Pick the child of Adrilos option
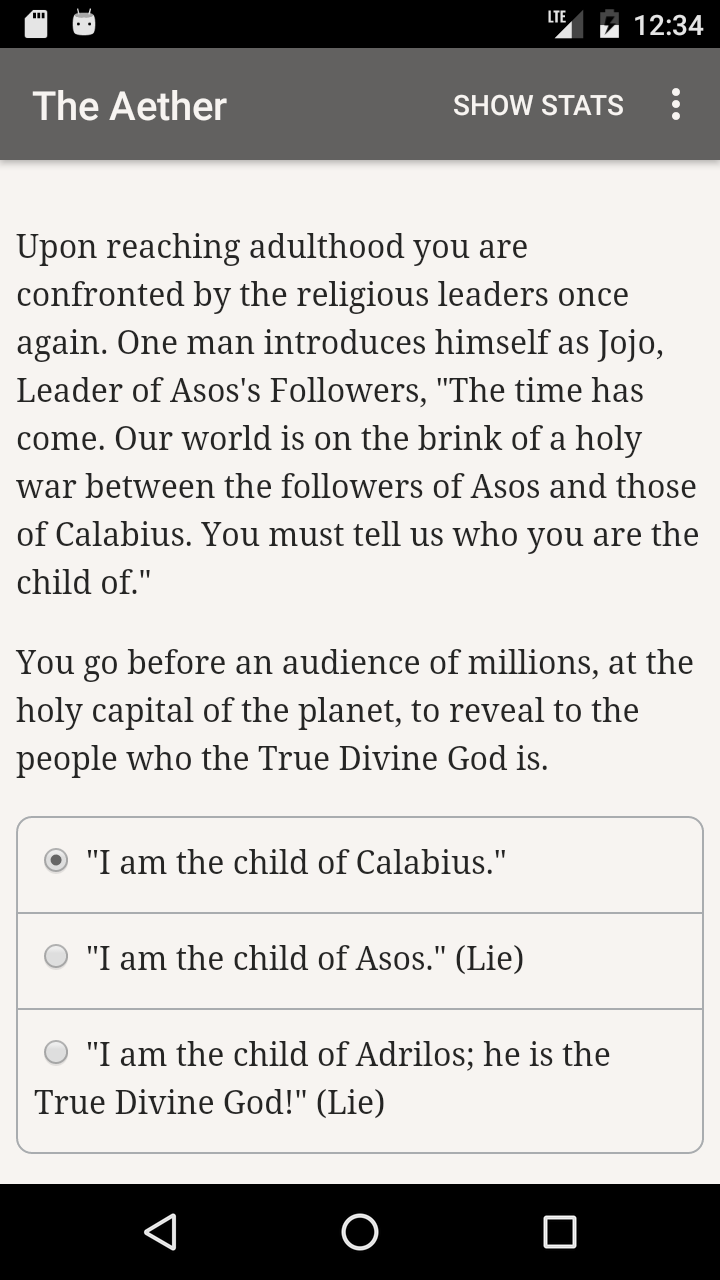The width and height of the screenshot is (720, 1280). (x=57, y=1053)
